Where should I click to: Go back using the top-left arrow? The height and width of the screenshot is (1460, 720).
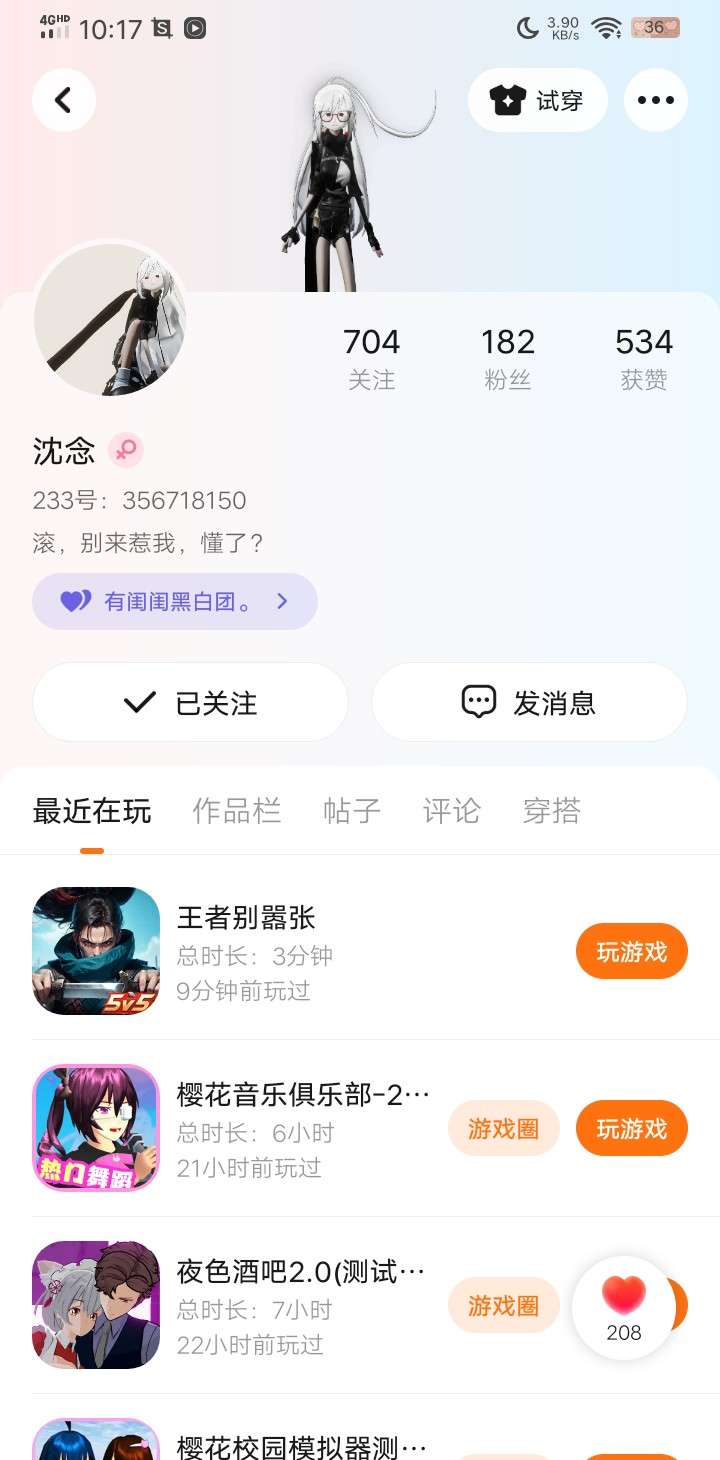click(64, 100)
